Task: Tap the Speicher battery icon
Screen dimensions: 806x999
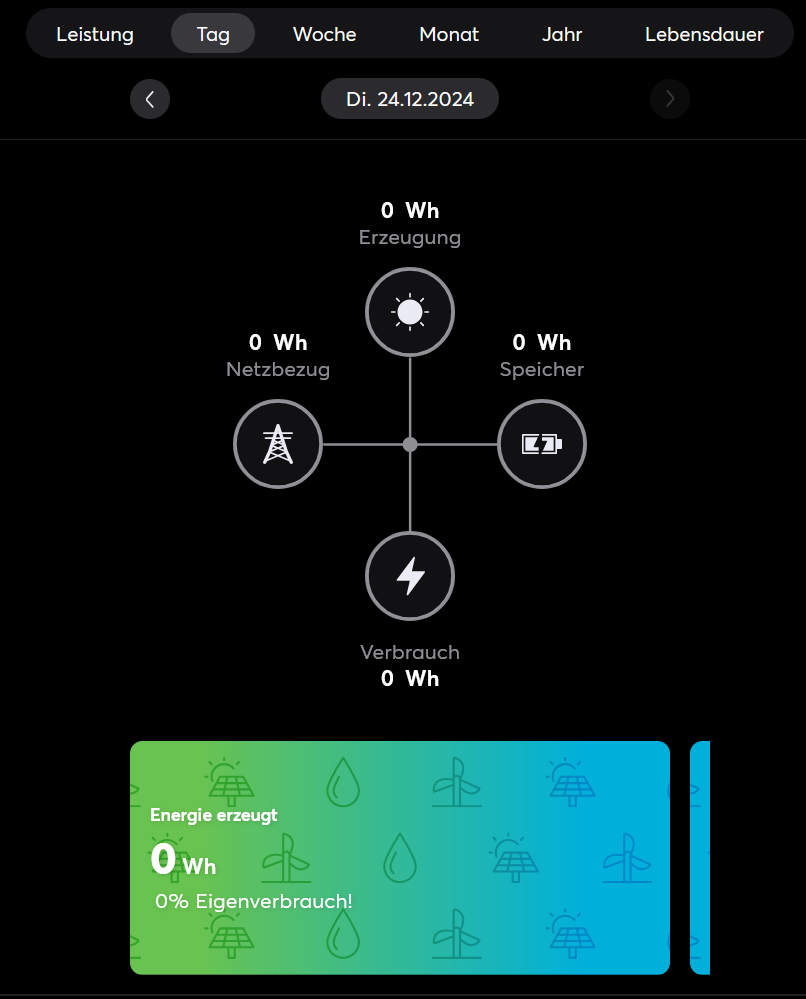Action: [x=542, y=444]
